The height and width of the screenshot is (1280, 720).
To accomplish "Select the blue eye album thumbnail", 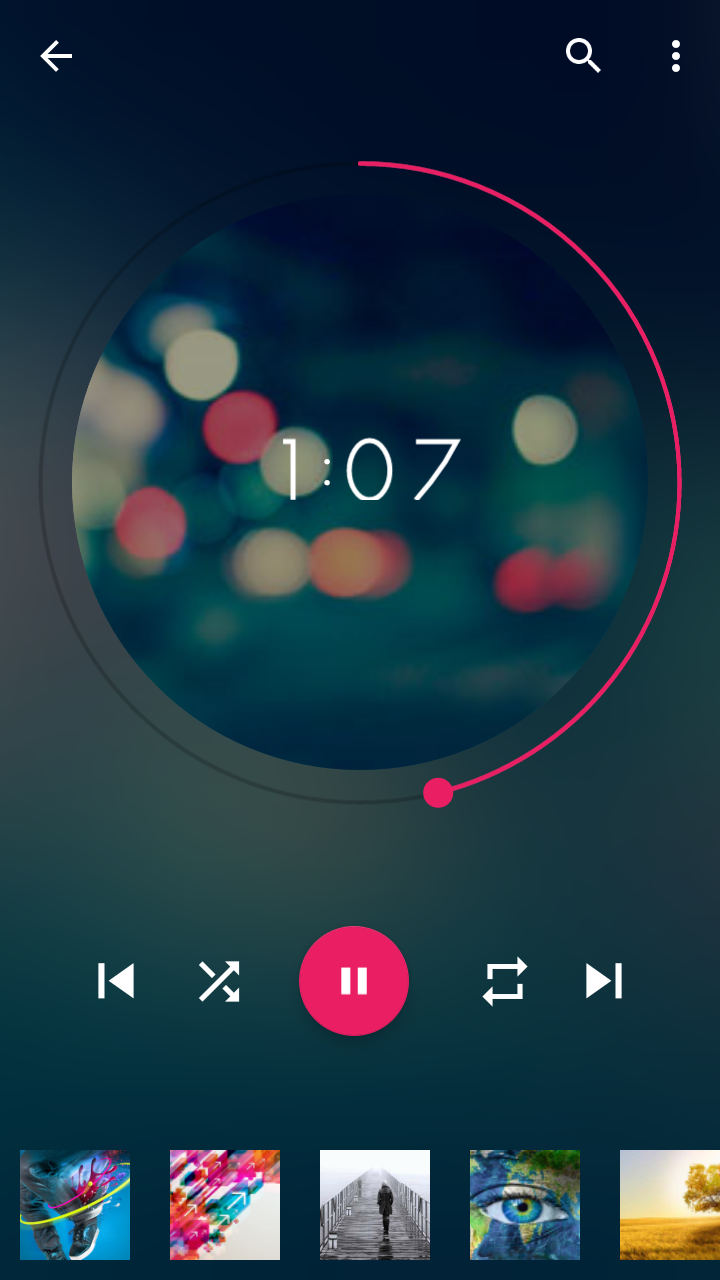I will click(x=525, y=1205).
